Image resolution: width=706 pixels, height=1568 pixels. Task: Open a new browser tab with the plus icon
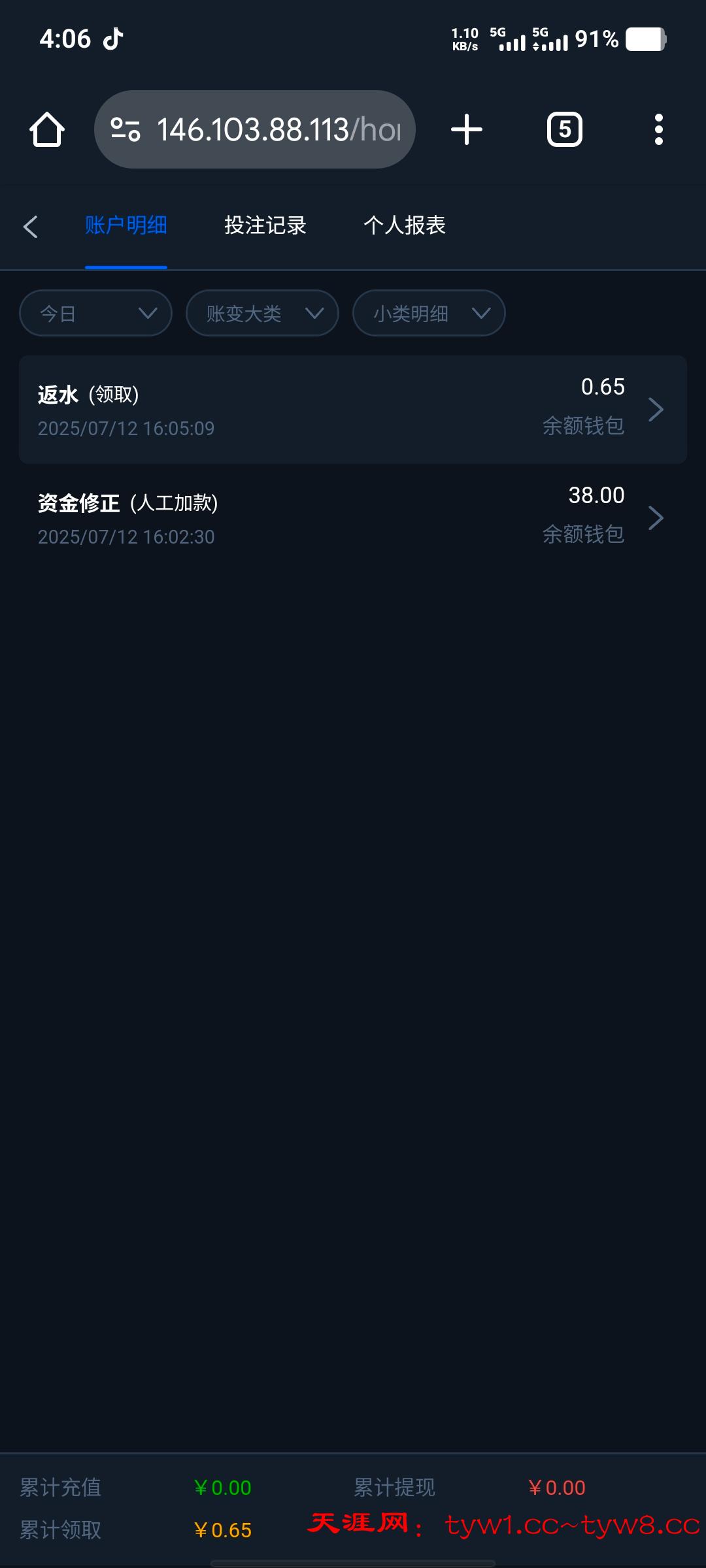pyautogui.click(x=467, y=129)
